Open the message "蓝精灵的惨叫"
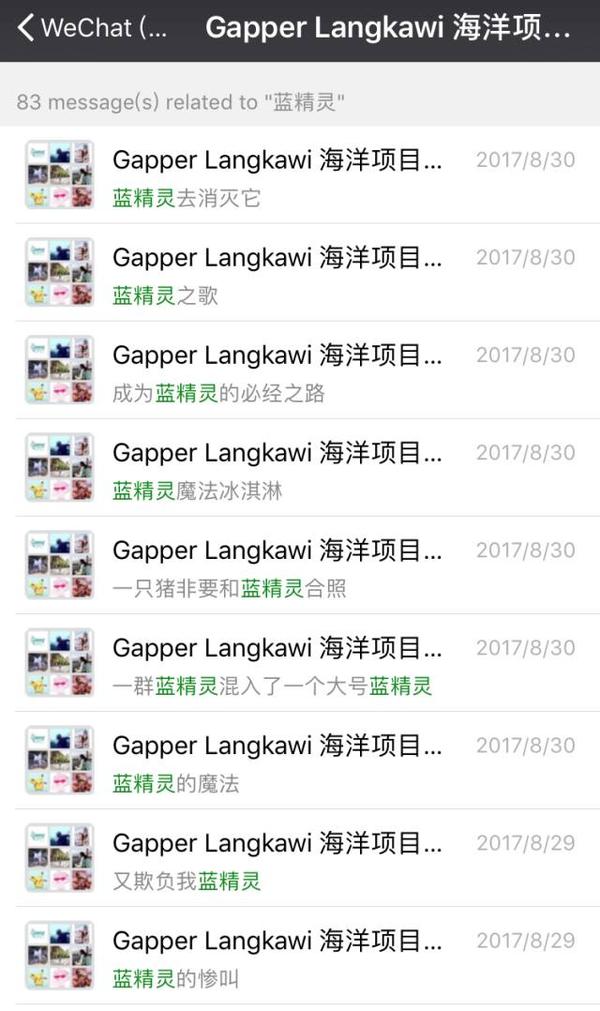 (300, 957)
